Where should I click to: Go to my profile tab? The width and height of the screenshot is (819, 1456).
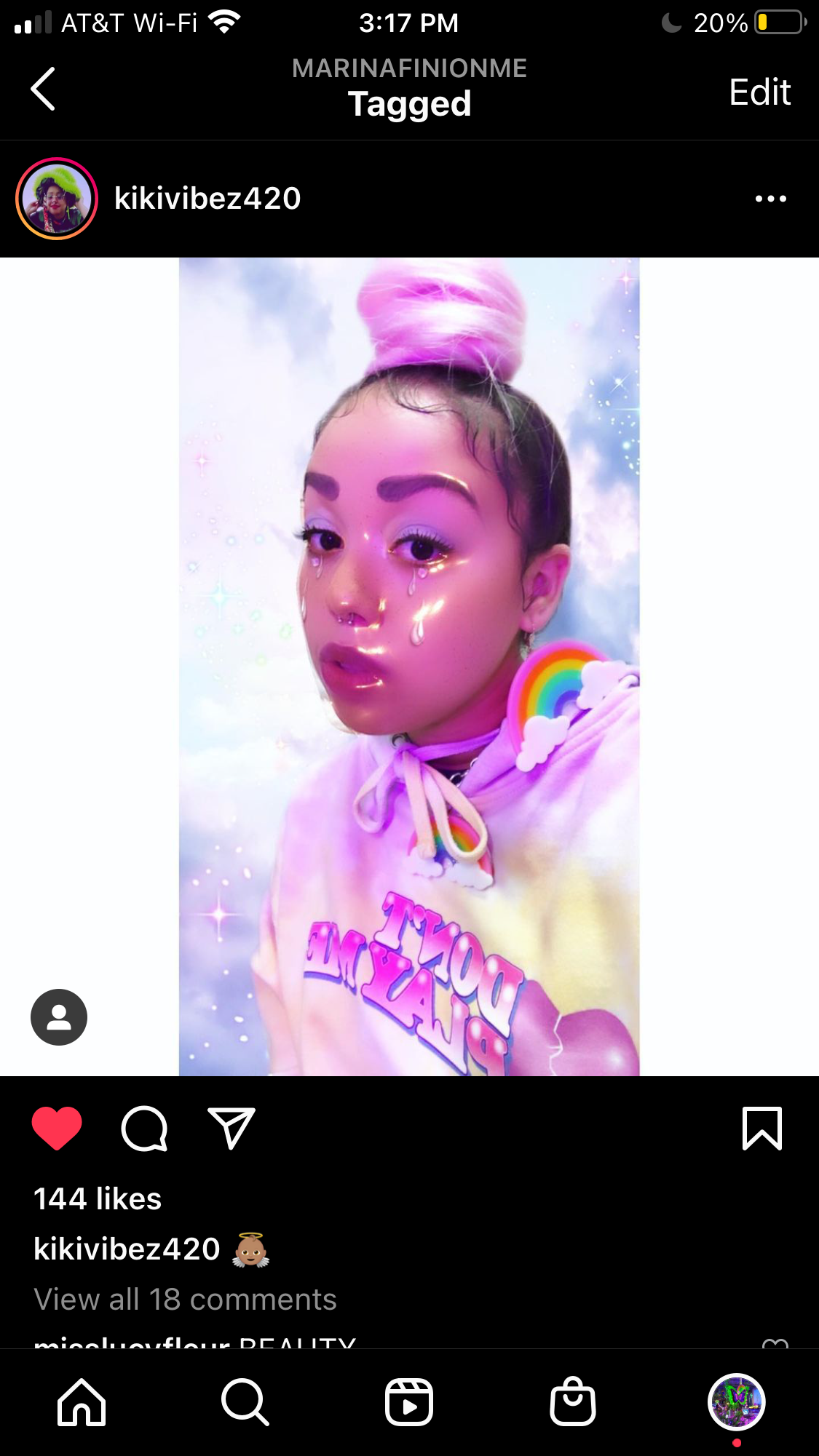(x=736, y=1402)
